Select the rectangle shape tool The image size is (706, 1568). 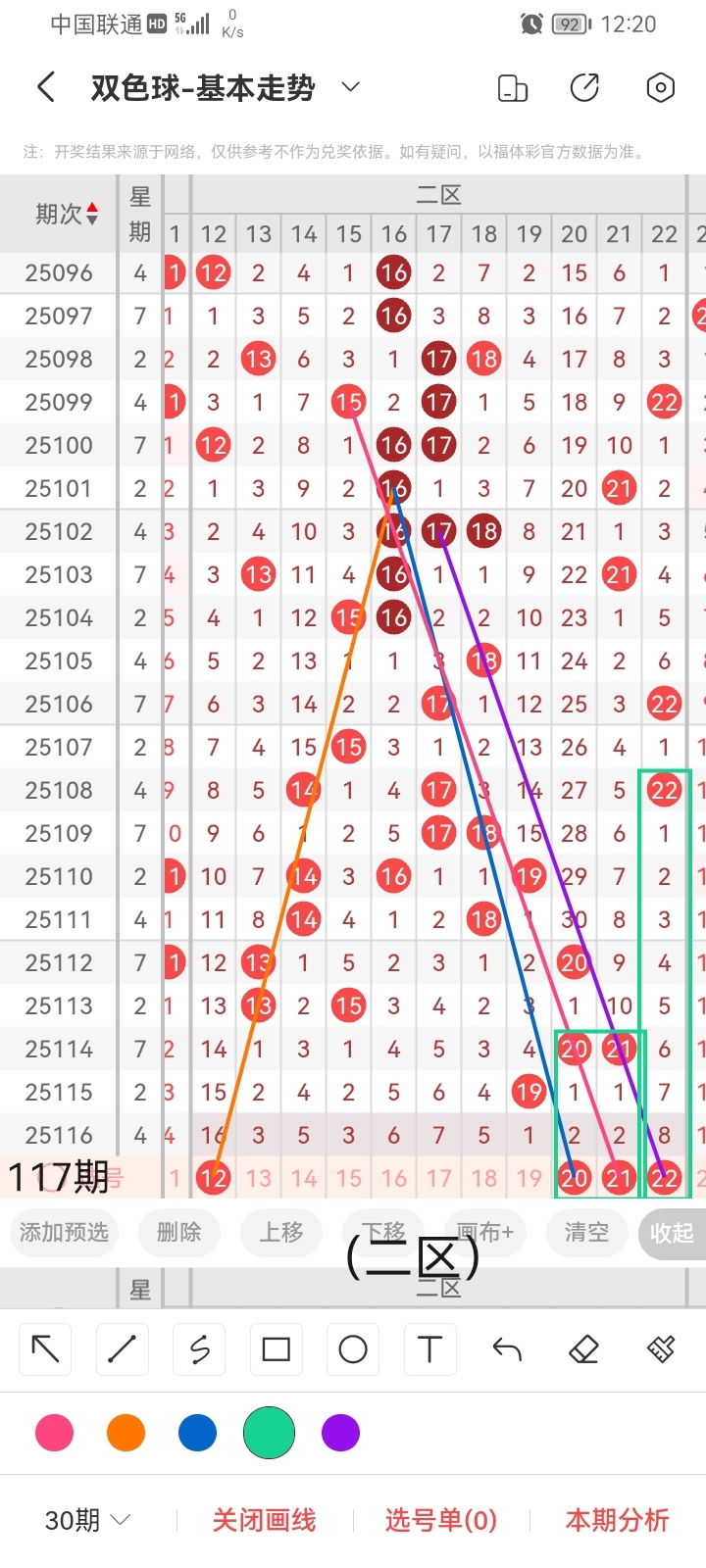(x=277, y=1349)
